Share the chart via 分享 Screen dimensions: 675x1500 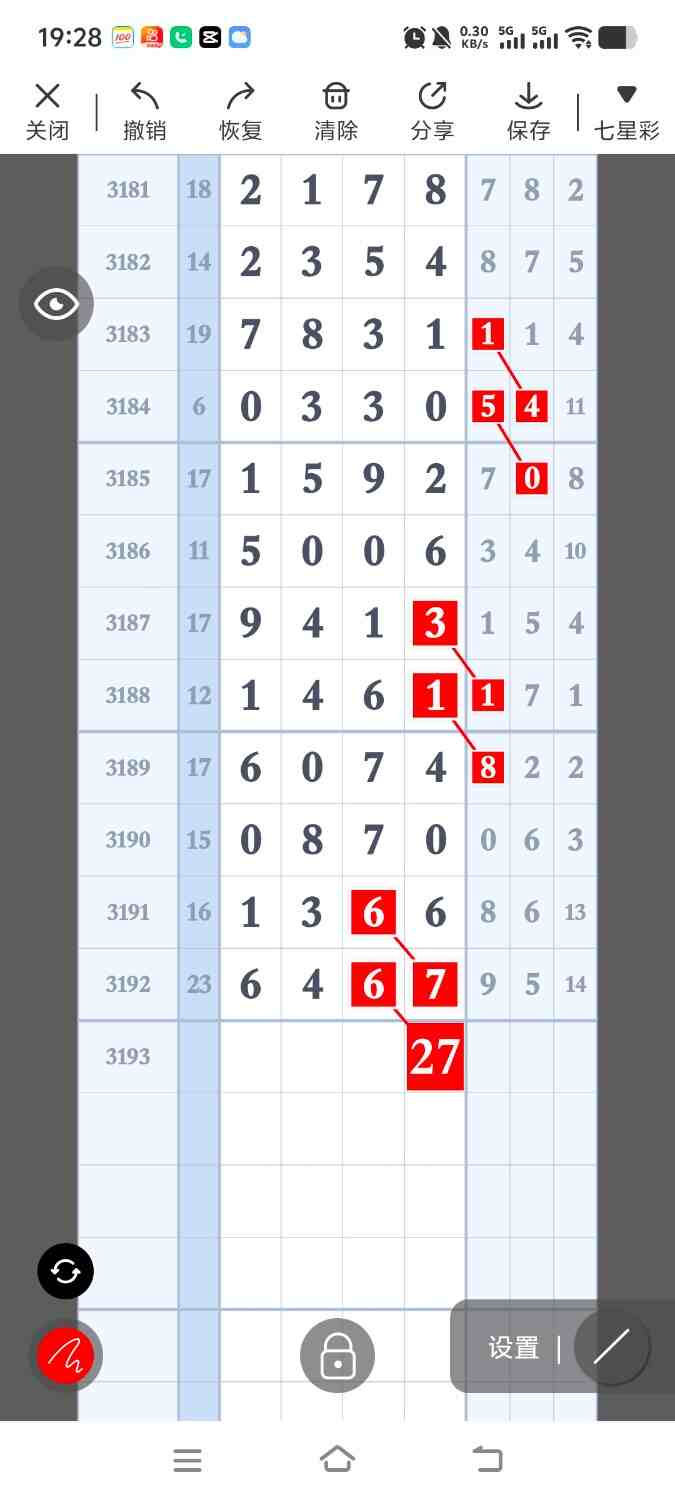(x=432, y=111)
